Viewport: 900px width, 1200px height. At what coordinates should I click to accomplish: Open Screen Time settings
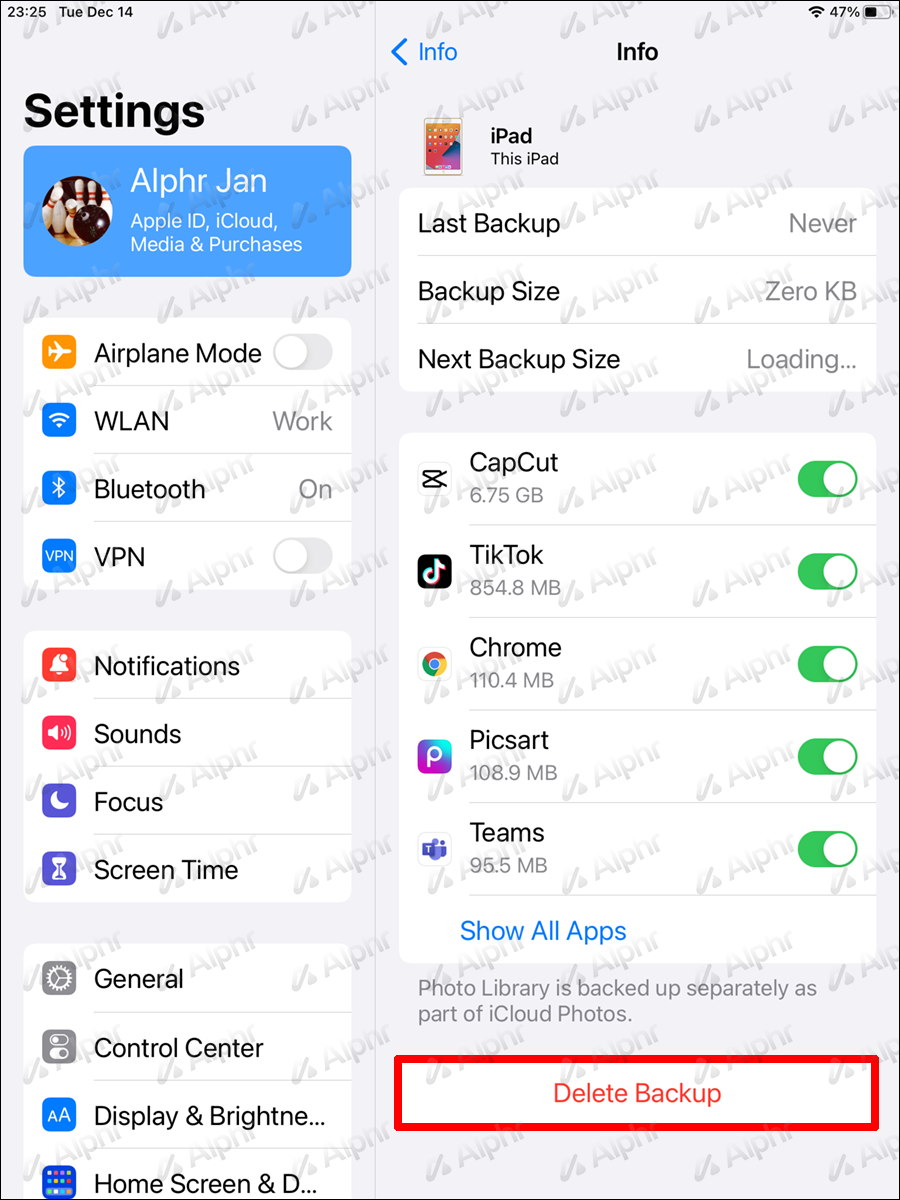(x=187, y=870)
